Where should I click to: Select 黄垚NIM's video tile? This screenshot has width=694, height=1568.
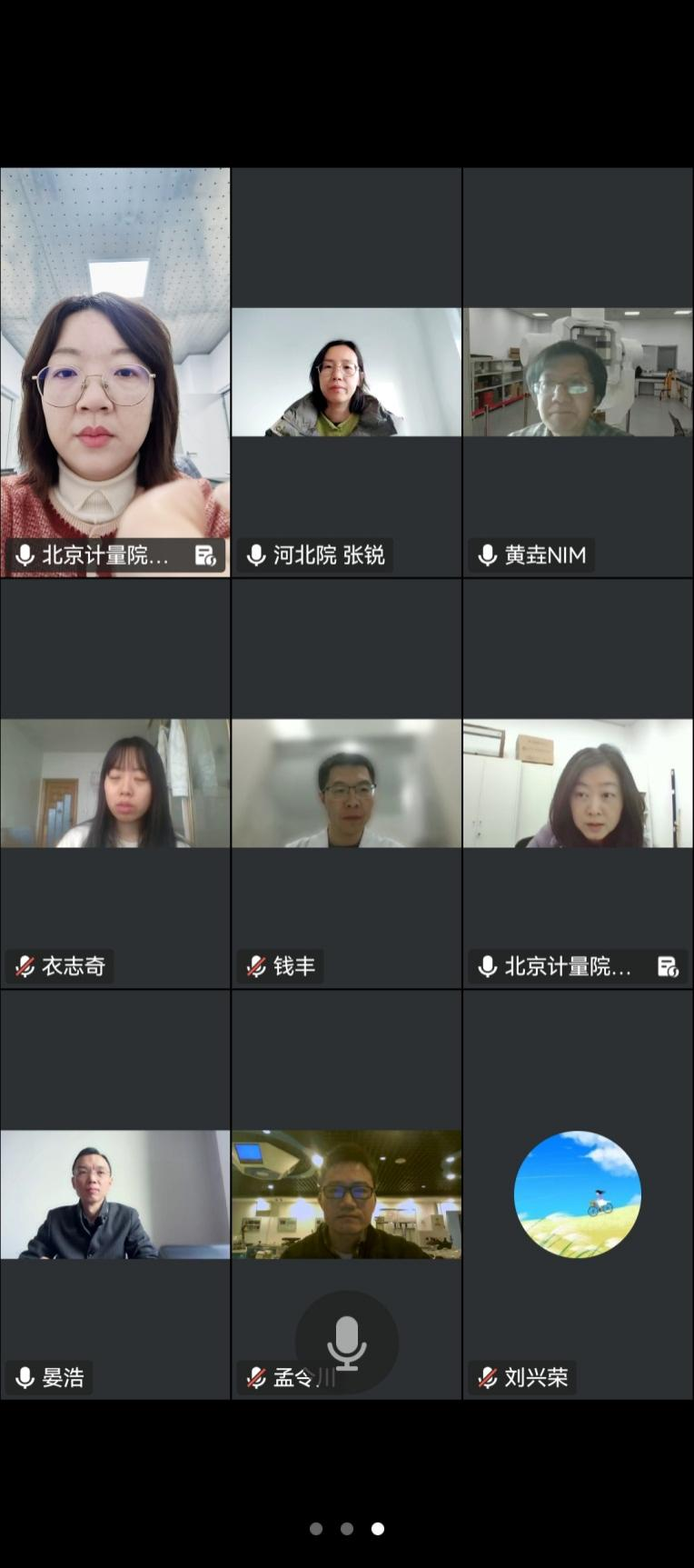[x=578, y=373]
